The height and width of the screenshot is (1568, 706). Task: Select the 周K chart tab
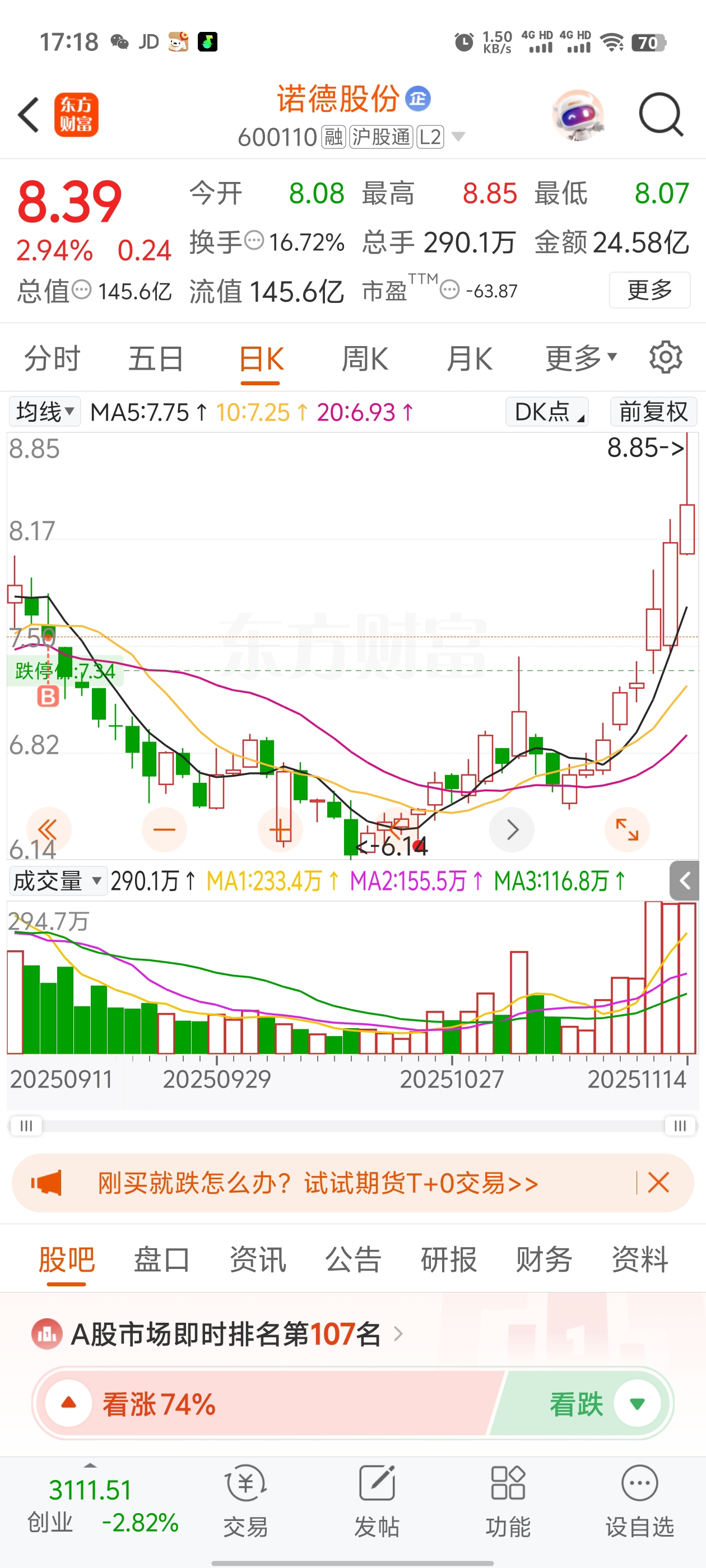tap(364, 358)
